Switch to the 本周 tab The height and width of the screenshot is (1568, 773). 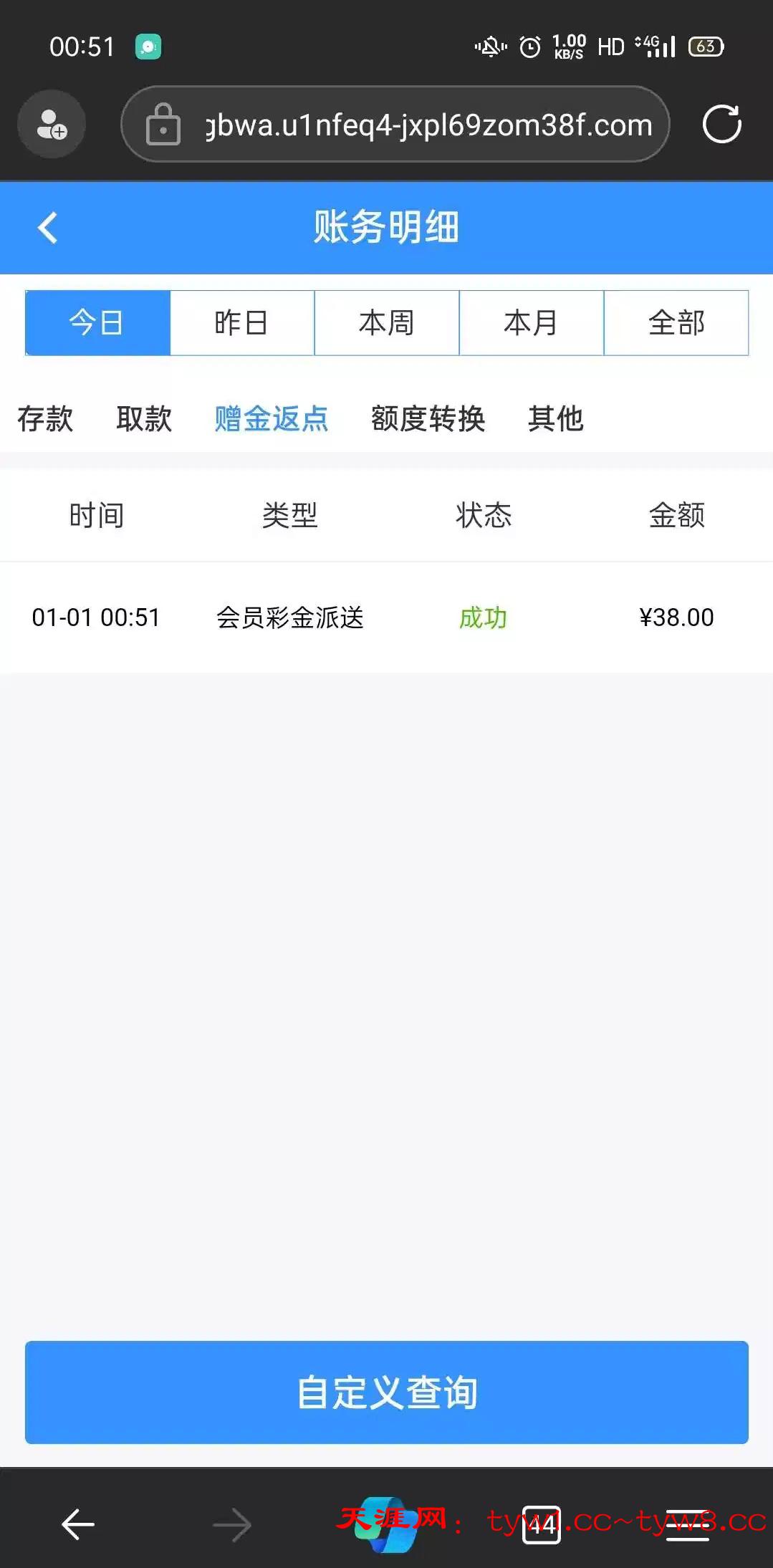pos(387,323)
